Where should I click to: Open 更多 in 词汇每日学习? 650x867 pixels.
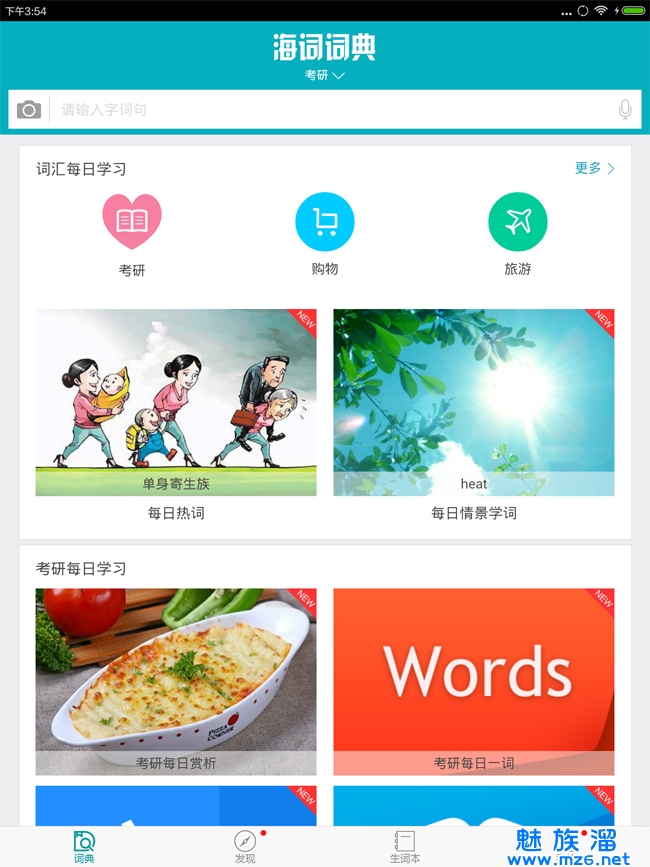click(594, 168)
